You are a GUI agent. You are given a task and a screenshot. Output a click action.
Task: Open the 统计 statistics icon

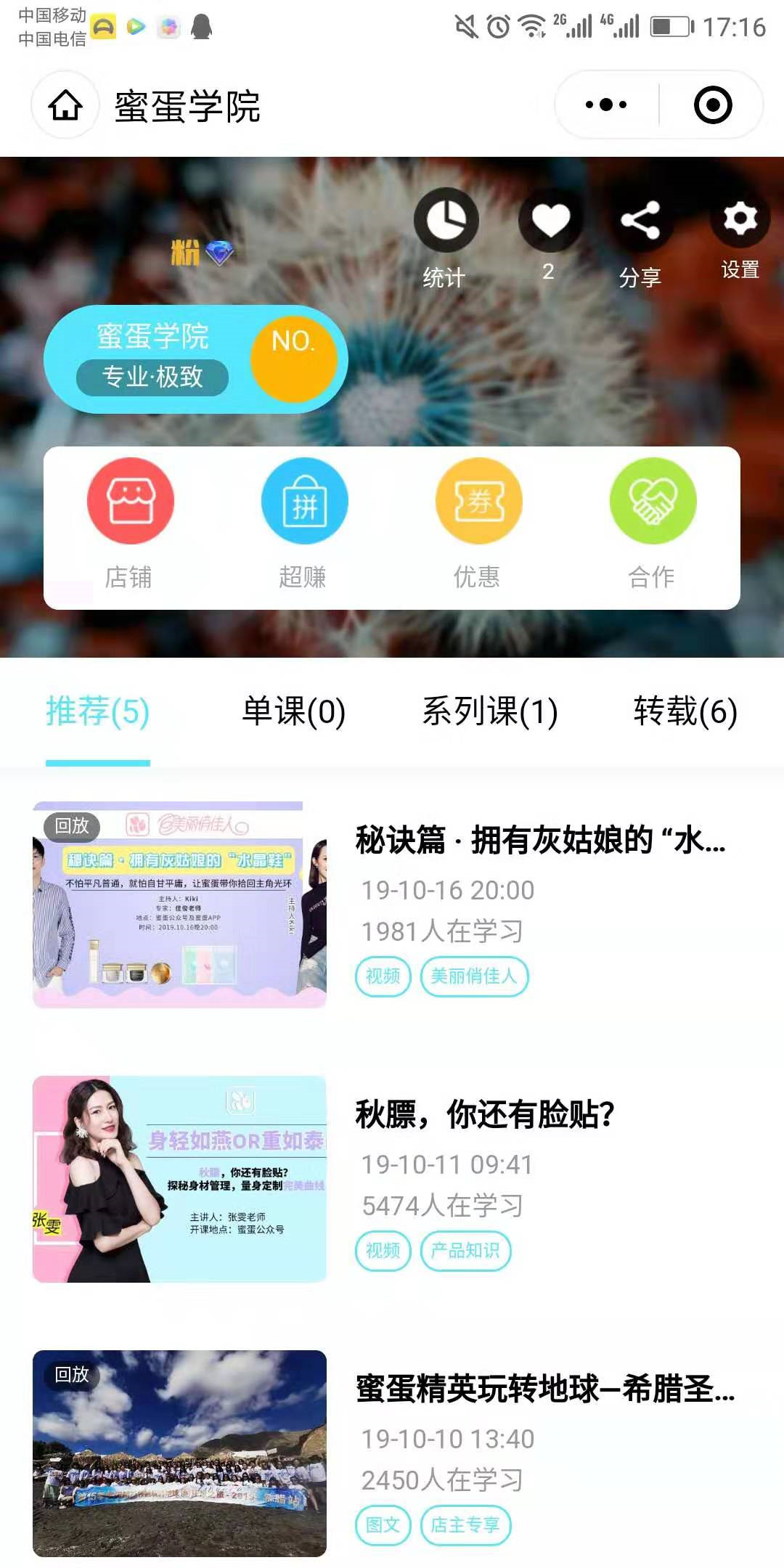446,221
